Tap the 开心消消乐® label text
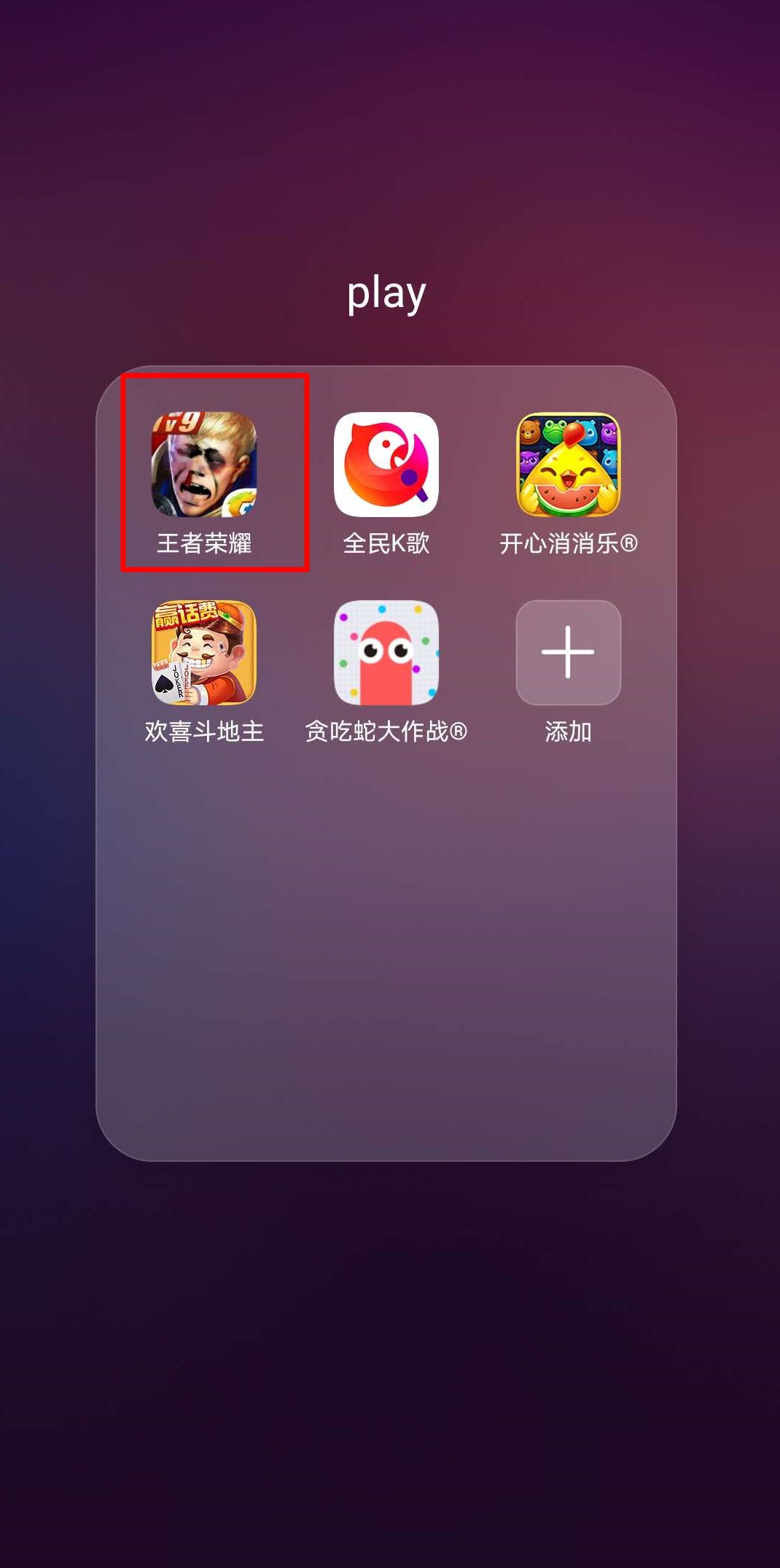Image resolution: width=780 pixels, height=1568 pixels. 568,544
